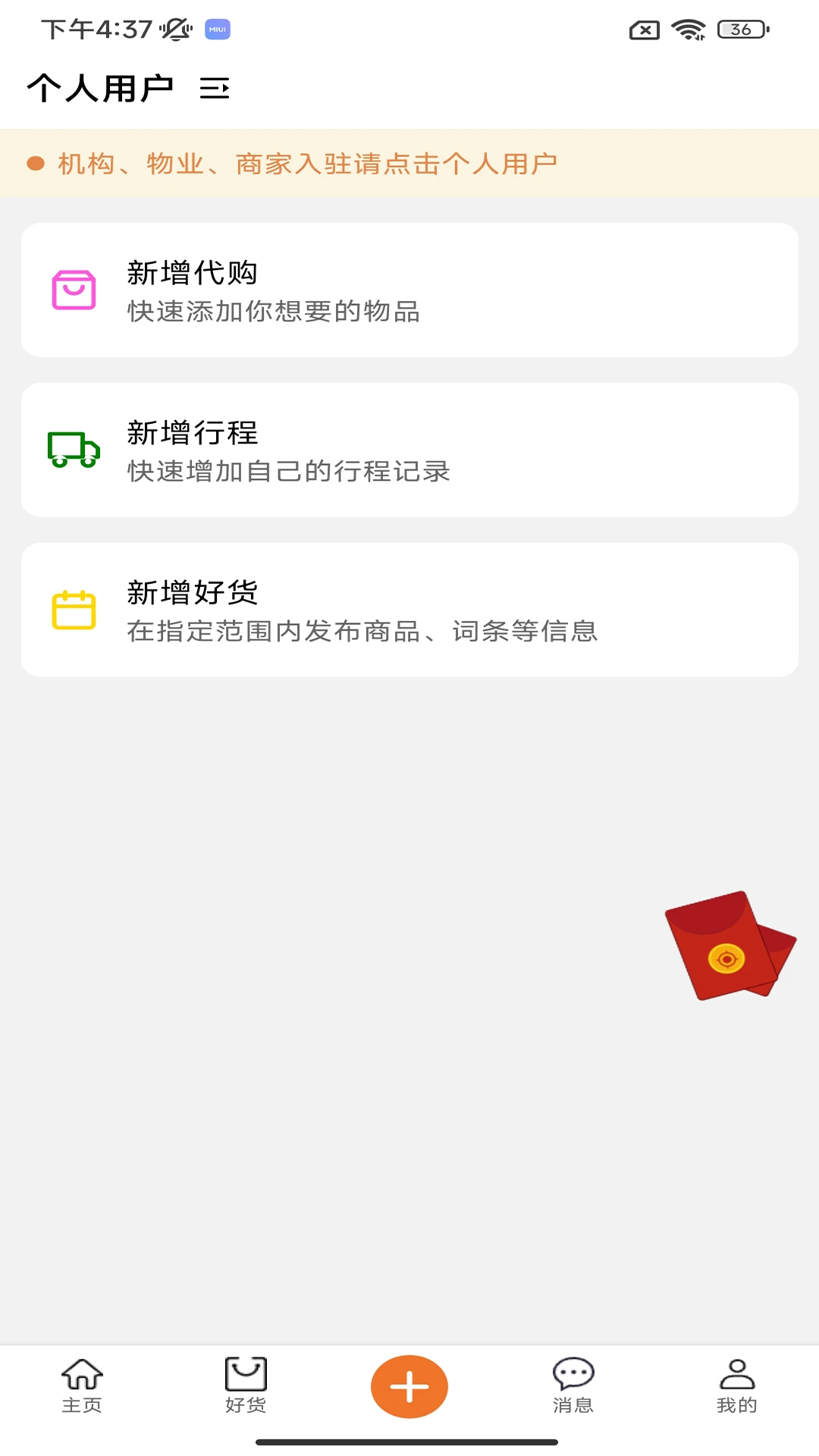Open the menu icon beside 个人用户

point(215,89)
